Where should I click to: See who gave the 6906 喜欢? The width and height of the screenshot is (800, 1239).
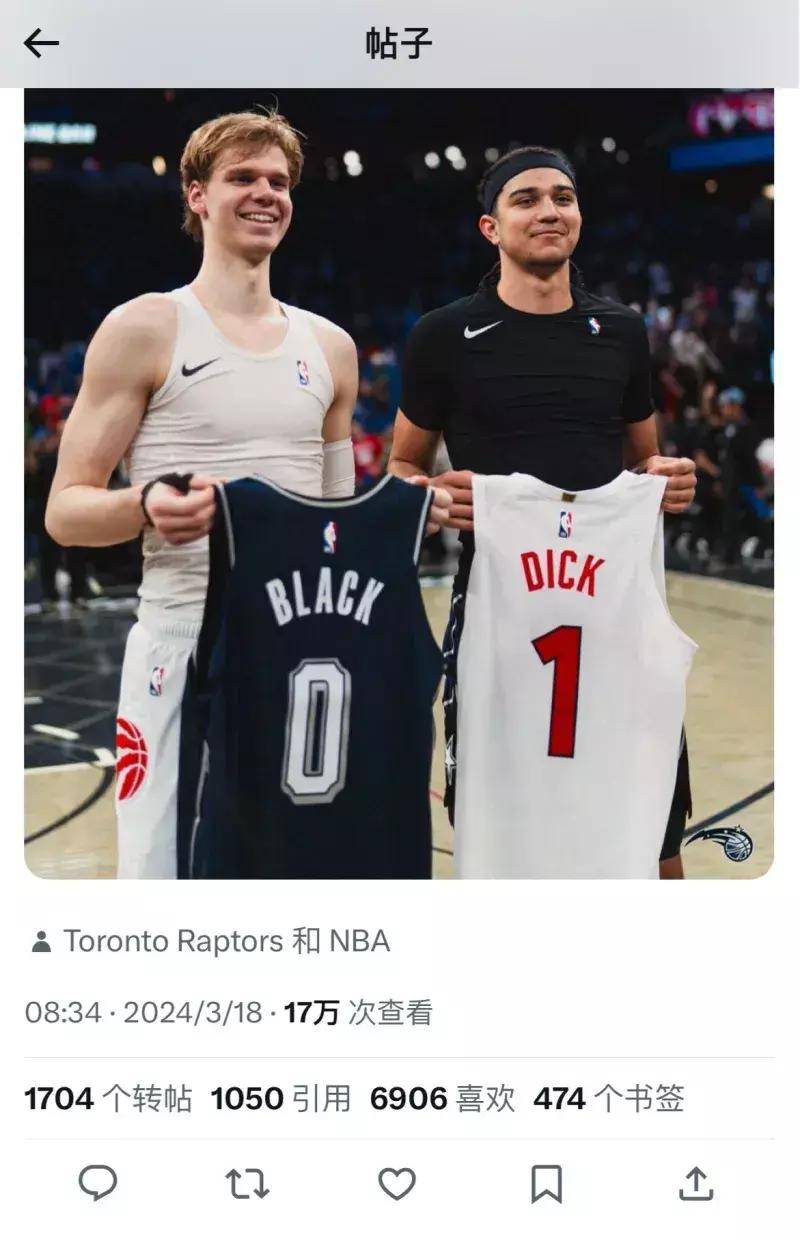pos(442,1099)
